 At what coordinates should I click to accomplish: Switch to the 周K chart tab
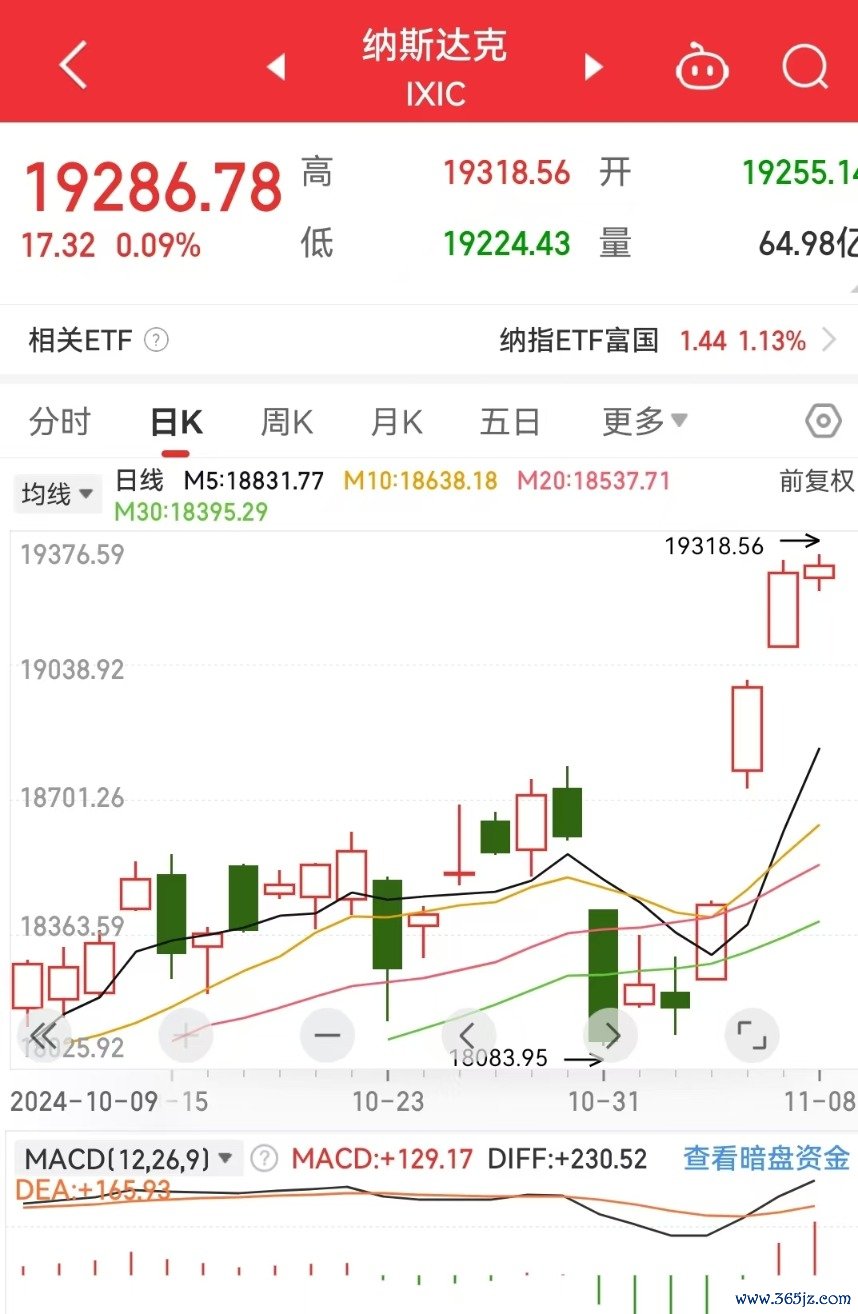(x=286, y=422)
